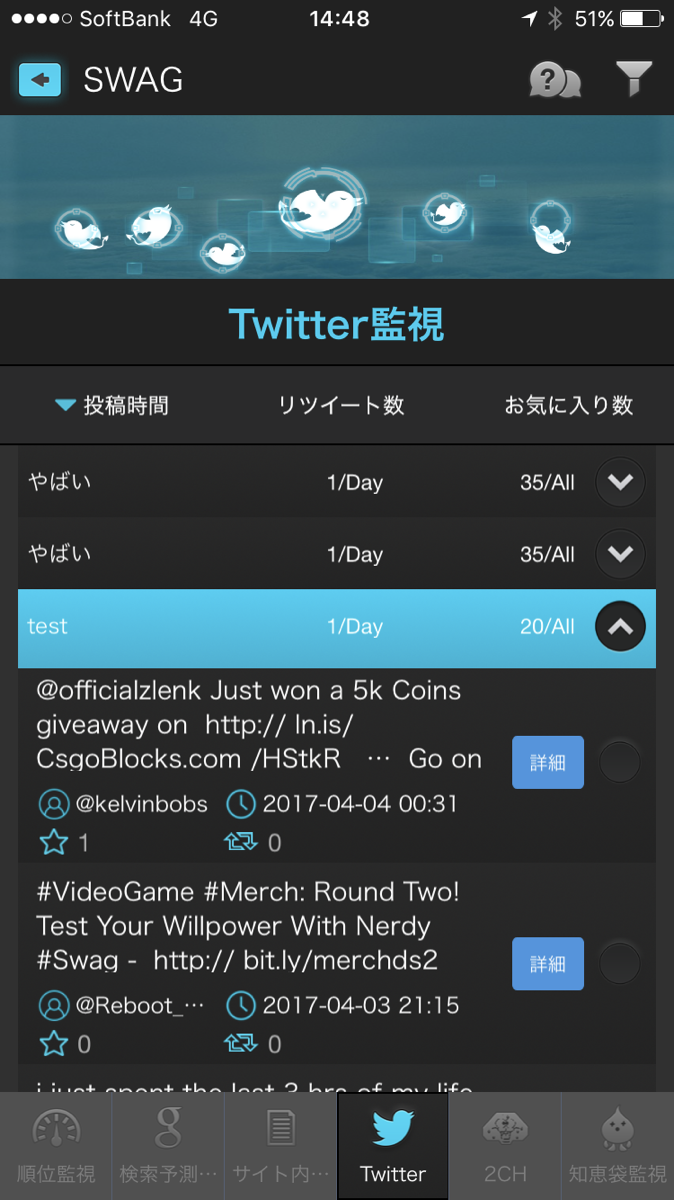
Task: Collapse the test row
Action: [620, 627]
